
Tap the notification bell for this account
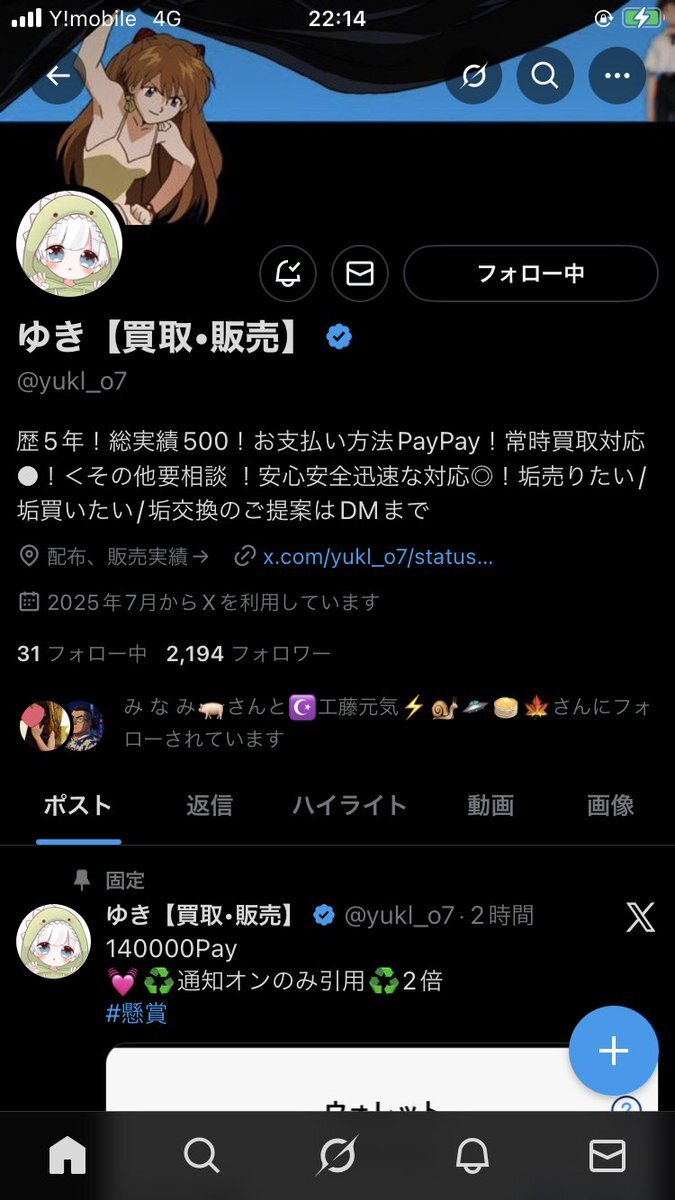[x=288, y=273]
